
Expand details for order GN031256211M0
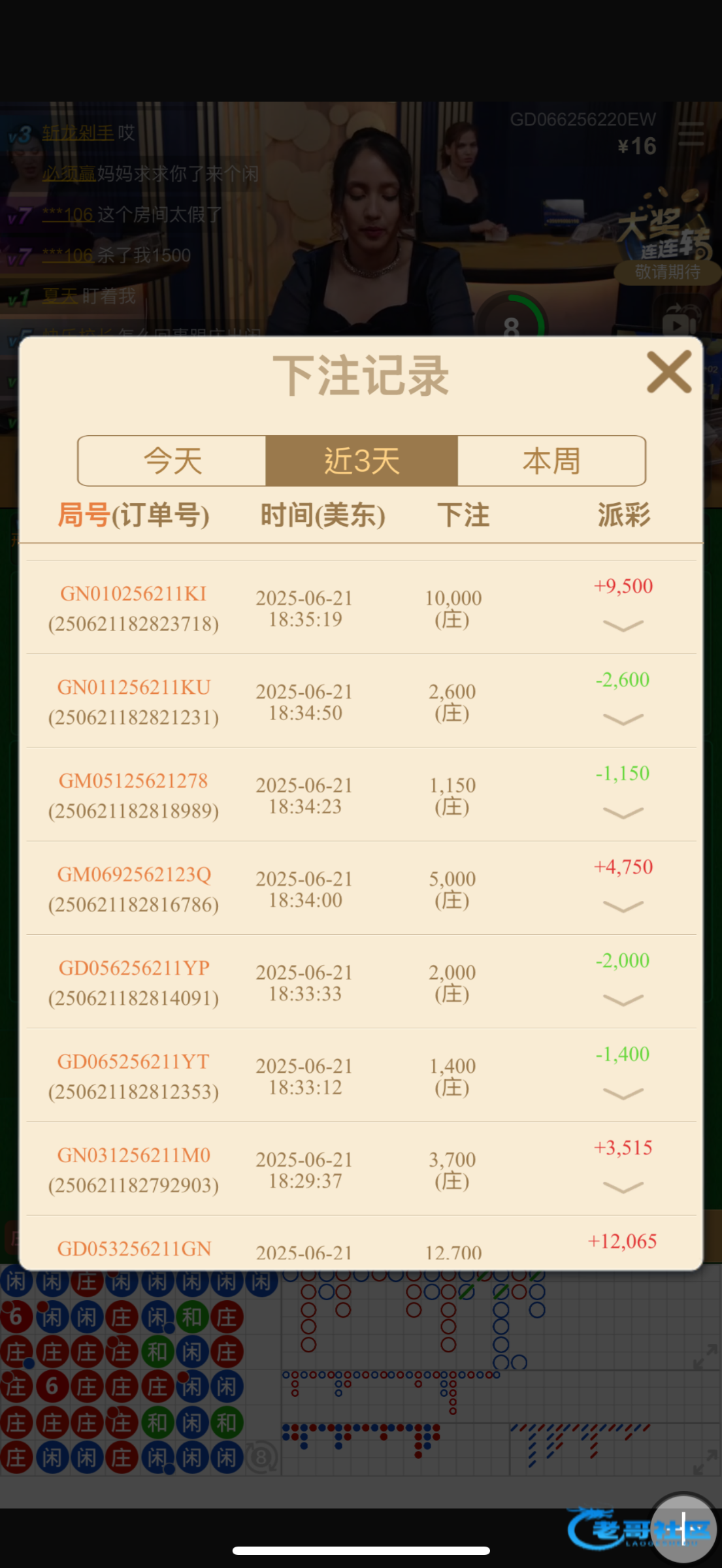[x=623, y=1187]
